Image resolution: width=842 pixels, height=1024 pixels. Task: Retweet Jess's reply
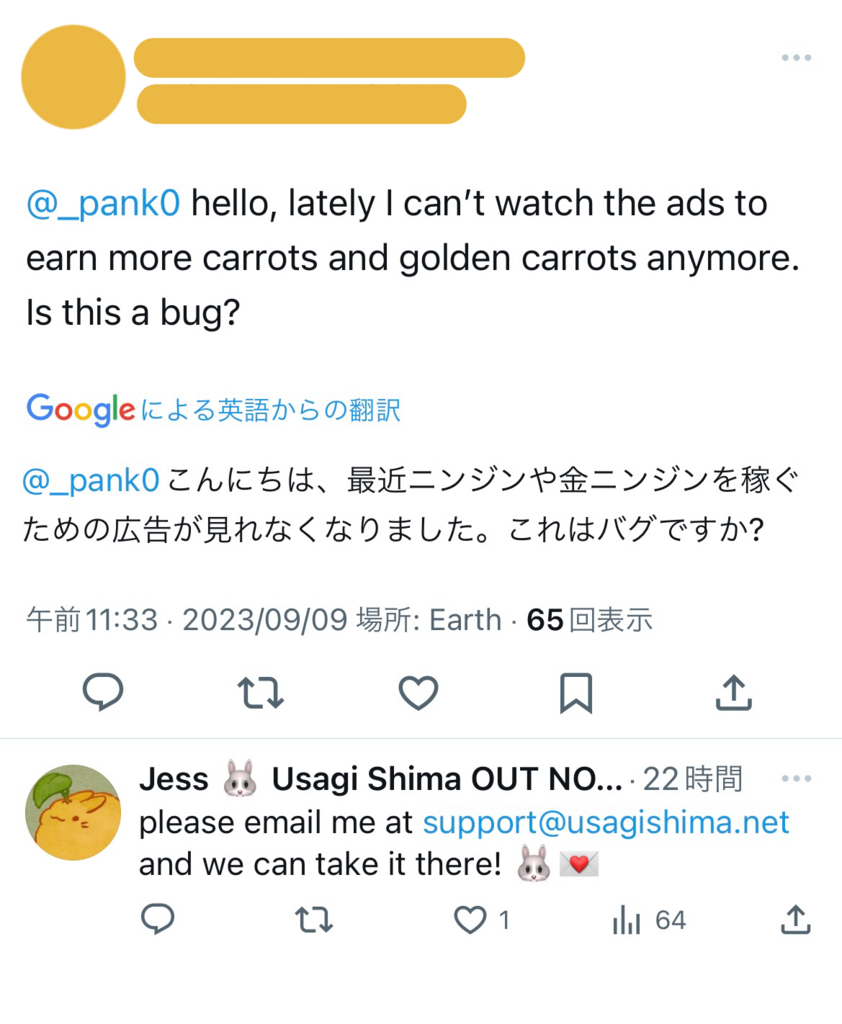pos(314,919)
